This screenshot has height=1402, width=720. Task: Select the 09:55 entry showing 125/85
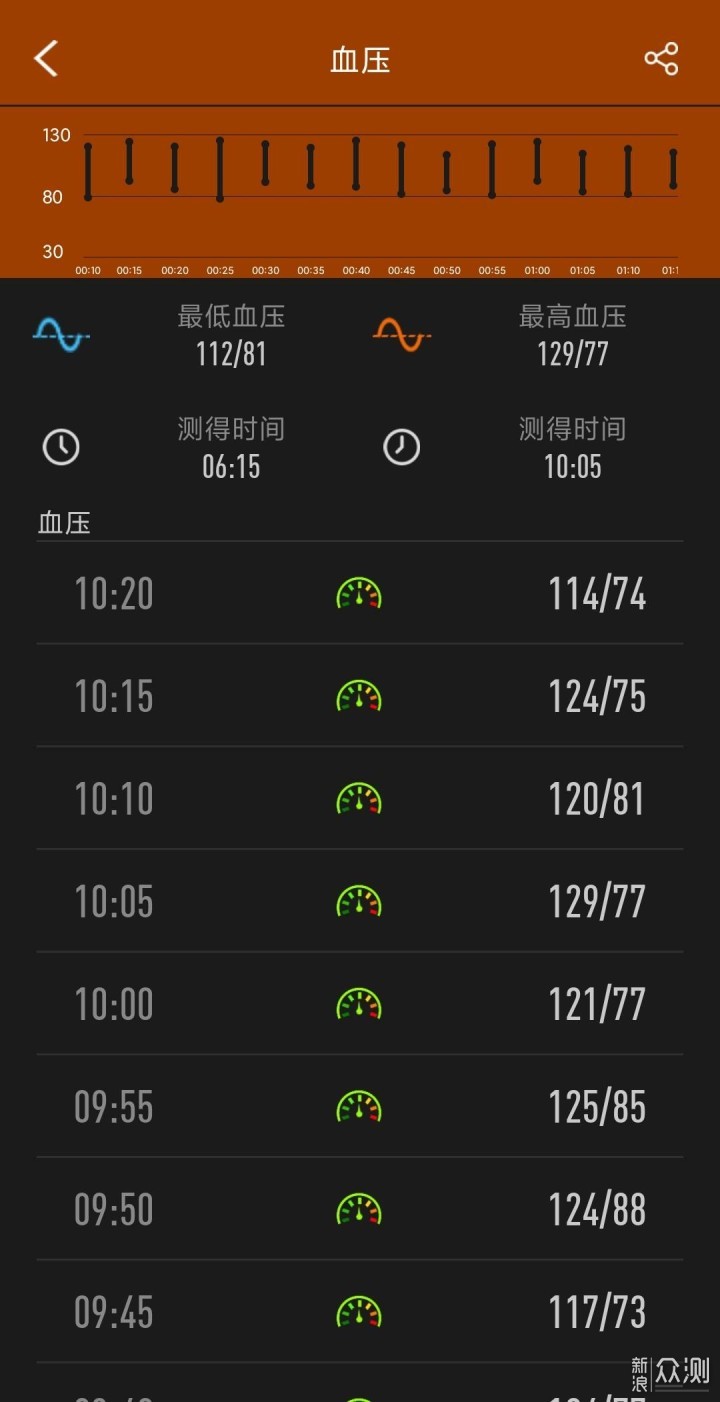(360, 1107)
